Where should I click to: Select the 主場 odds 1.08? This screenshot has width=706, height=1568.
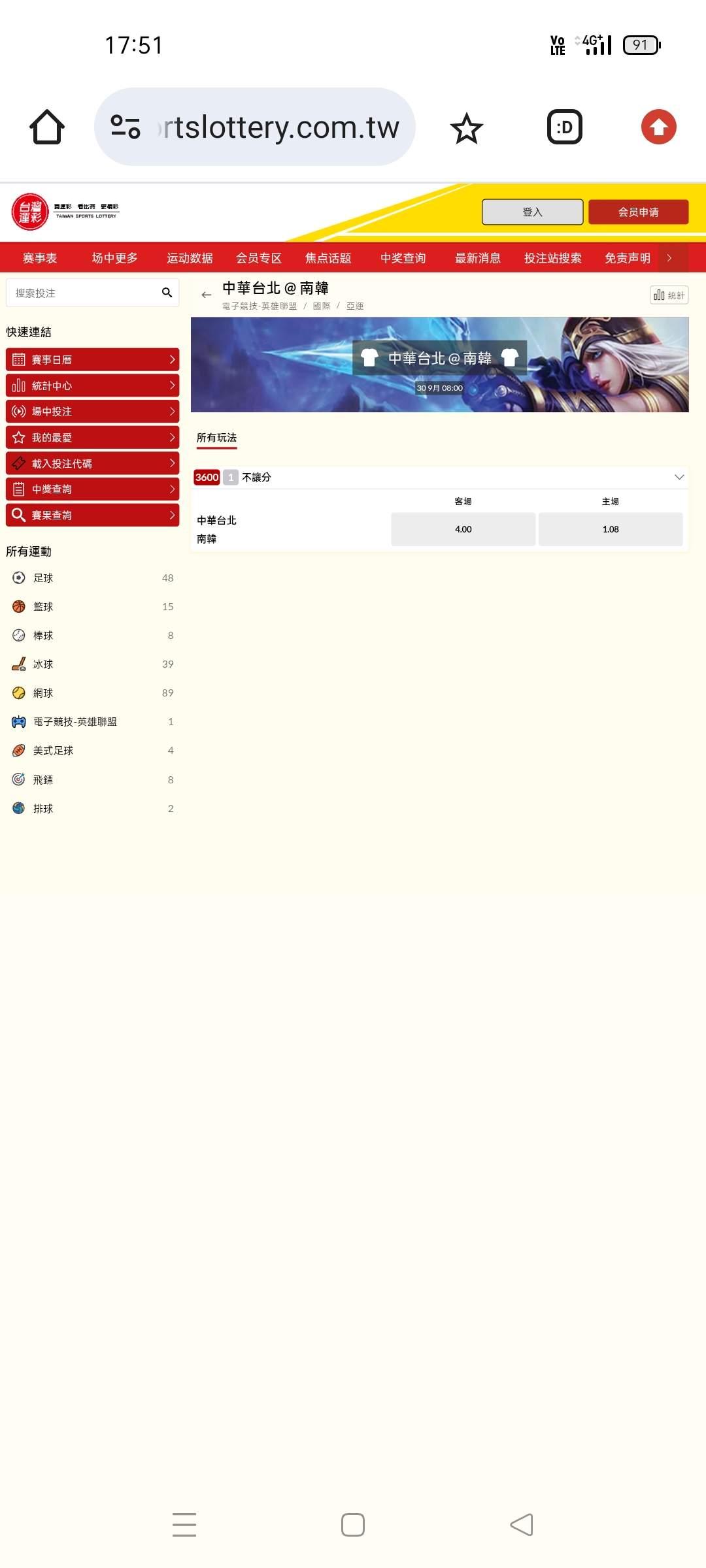click(x=611, y=529)
